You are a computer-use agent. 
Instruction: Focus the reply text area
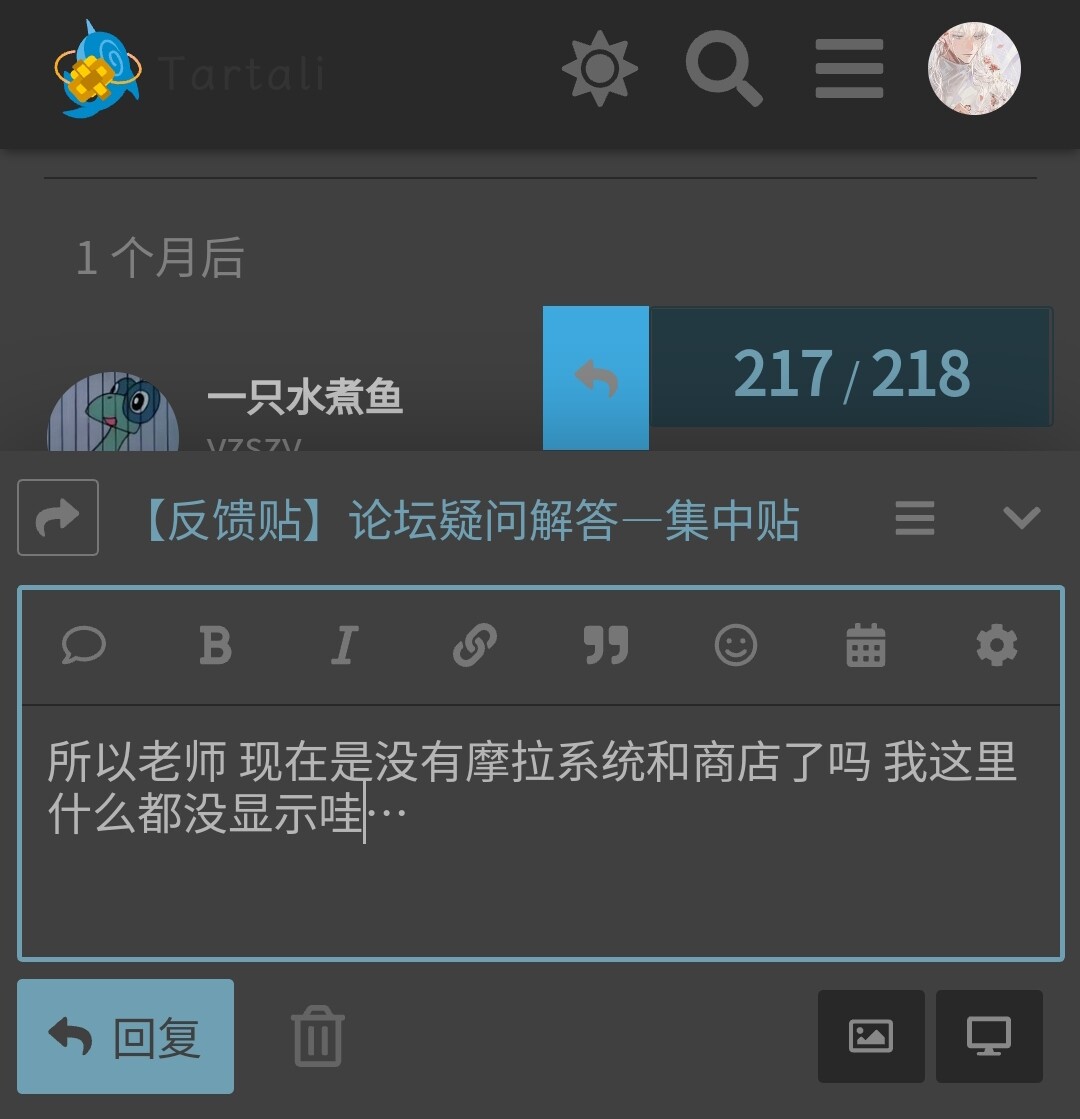[x=540, y=860]
